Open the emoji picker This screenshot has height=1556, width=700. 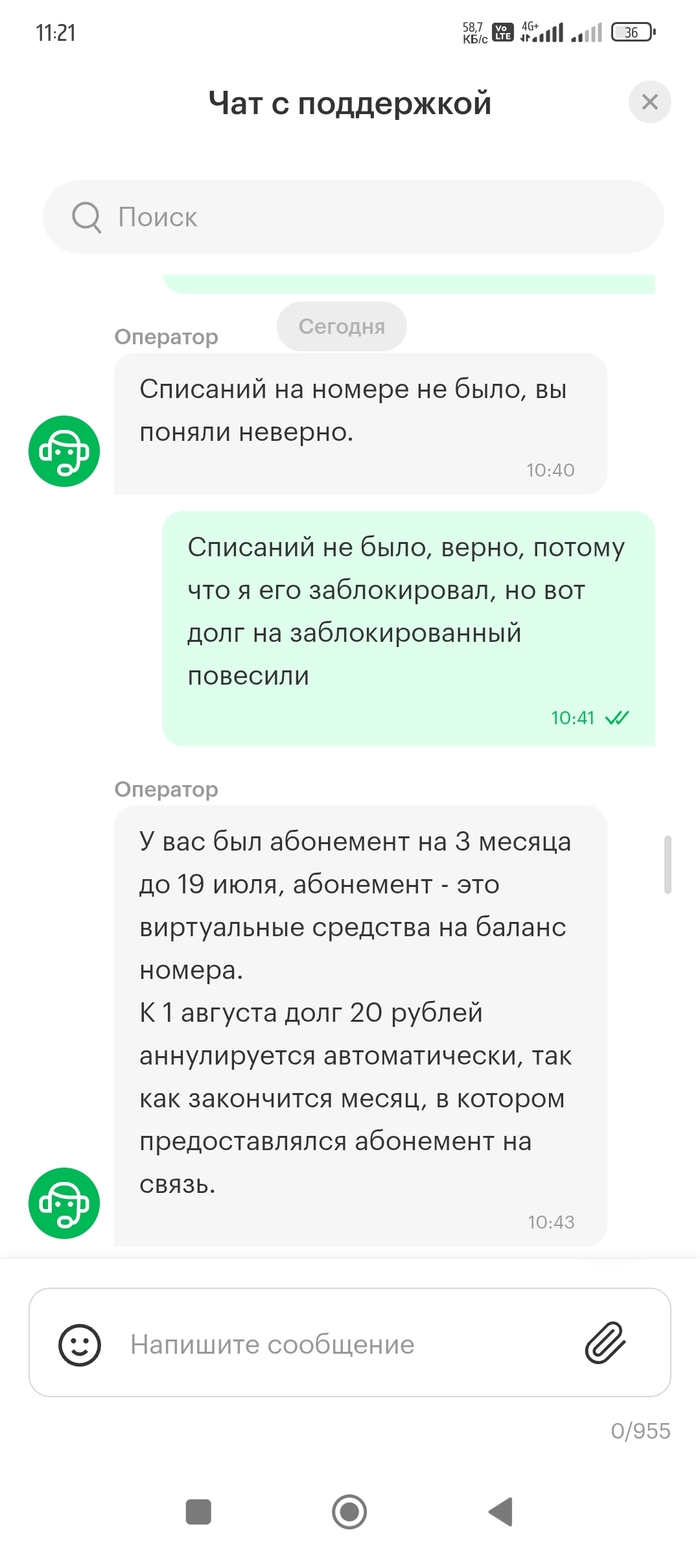coord(80,1344)
